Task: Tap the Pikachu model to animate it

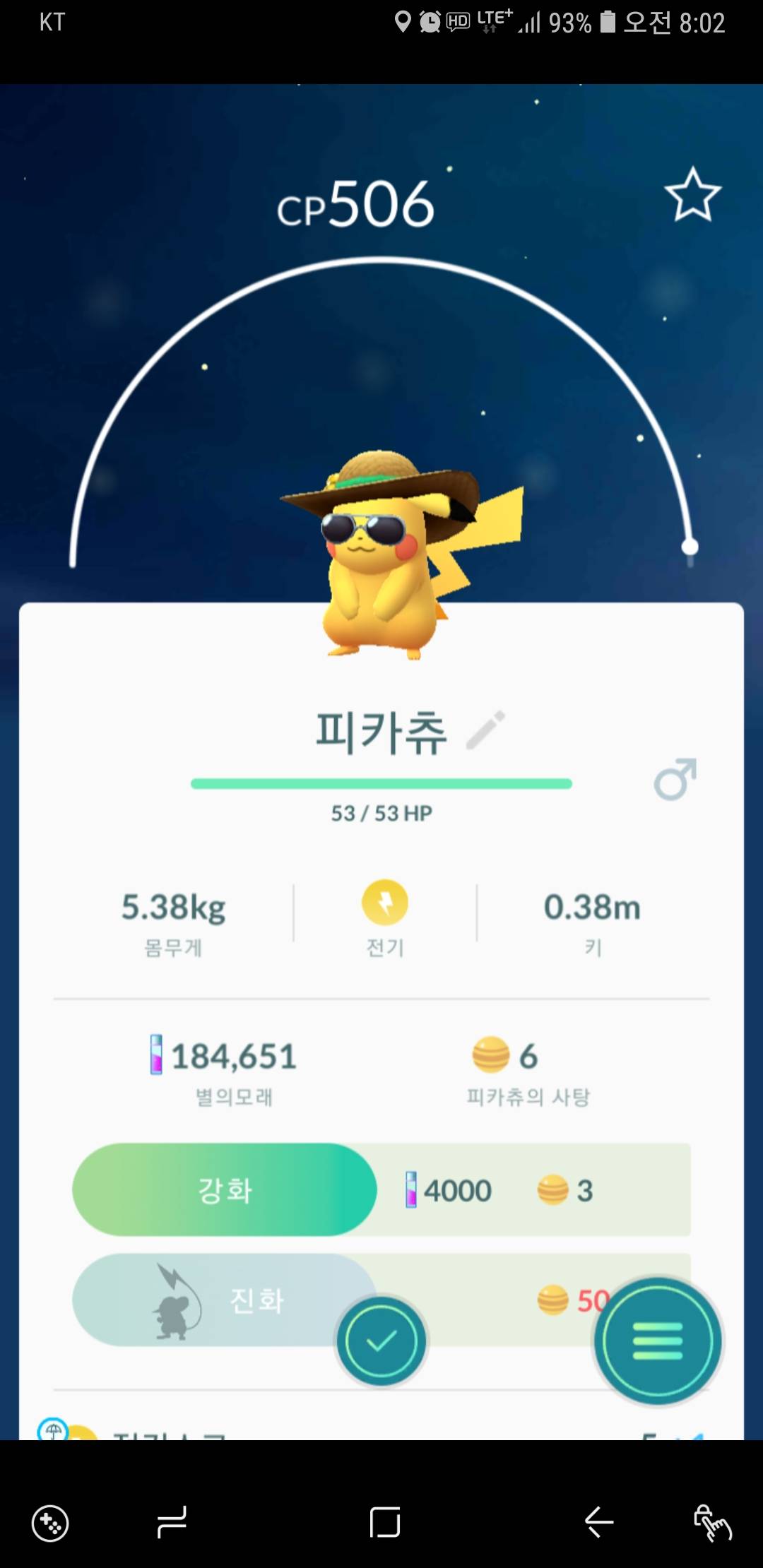Action: point(385,558)
